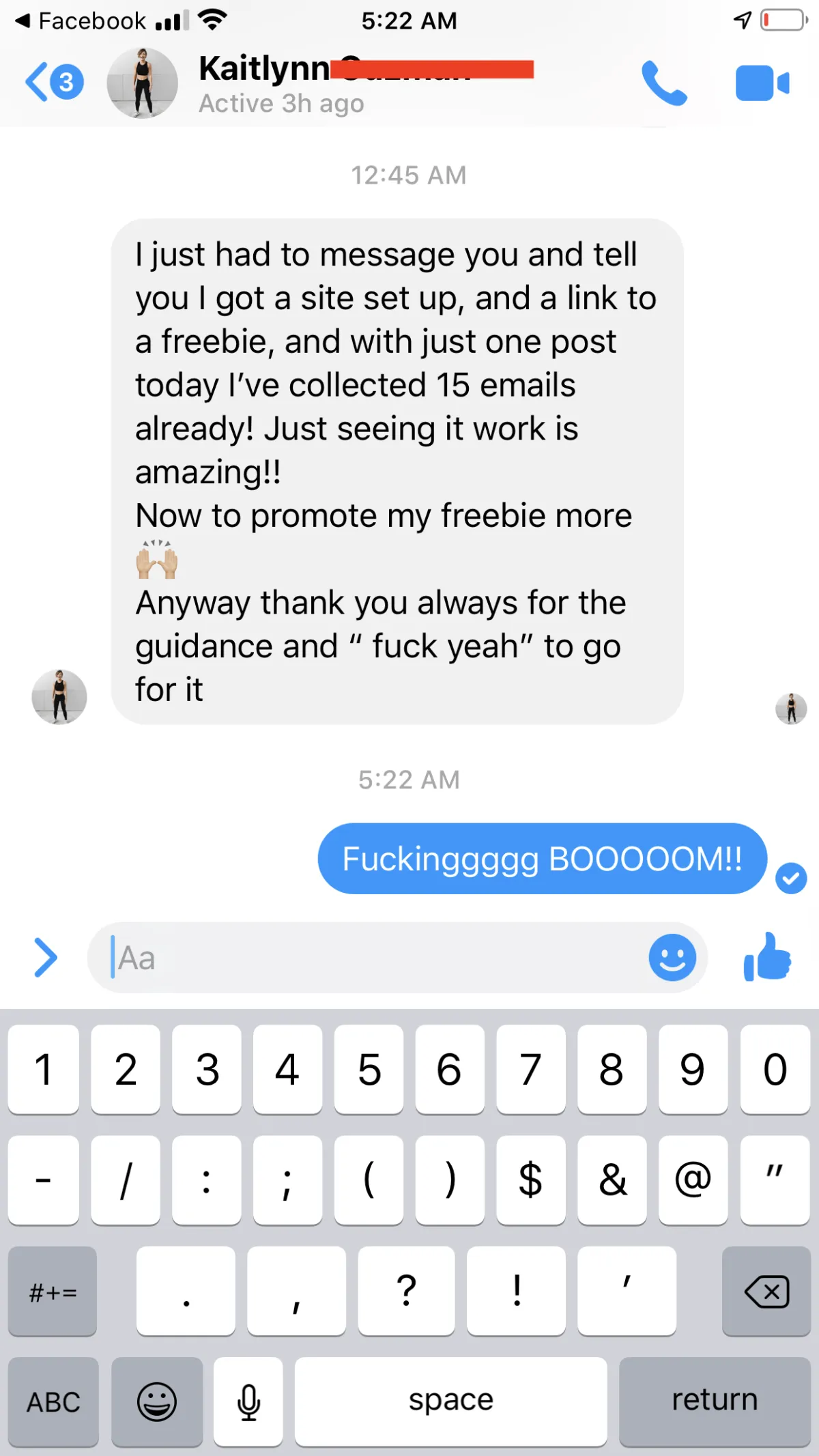This screenshot has height=1456, width=819.
Task: Go back to the chat list
Action: pyautogui.click(x=54, y=82)
